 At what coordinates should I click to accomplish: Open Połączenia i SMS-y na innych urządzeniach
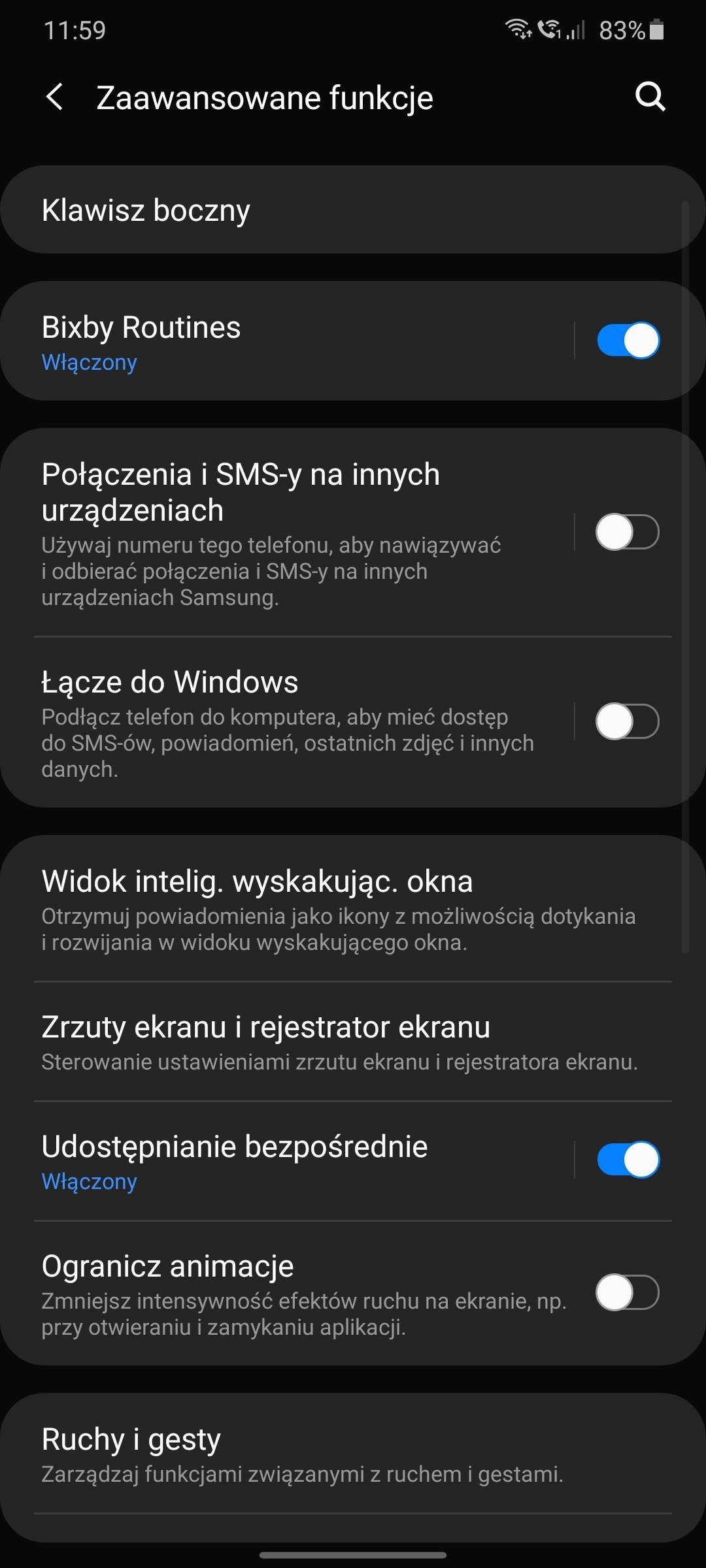point(288,532)
